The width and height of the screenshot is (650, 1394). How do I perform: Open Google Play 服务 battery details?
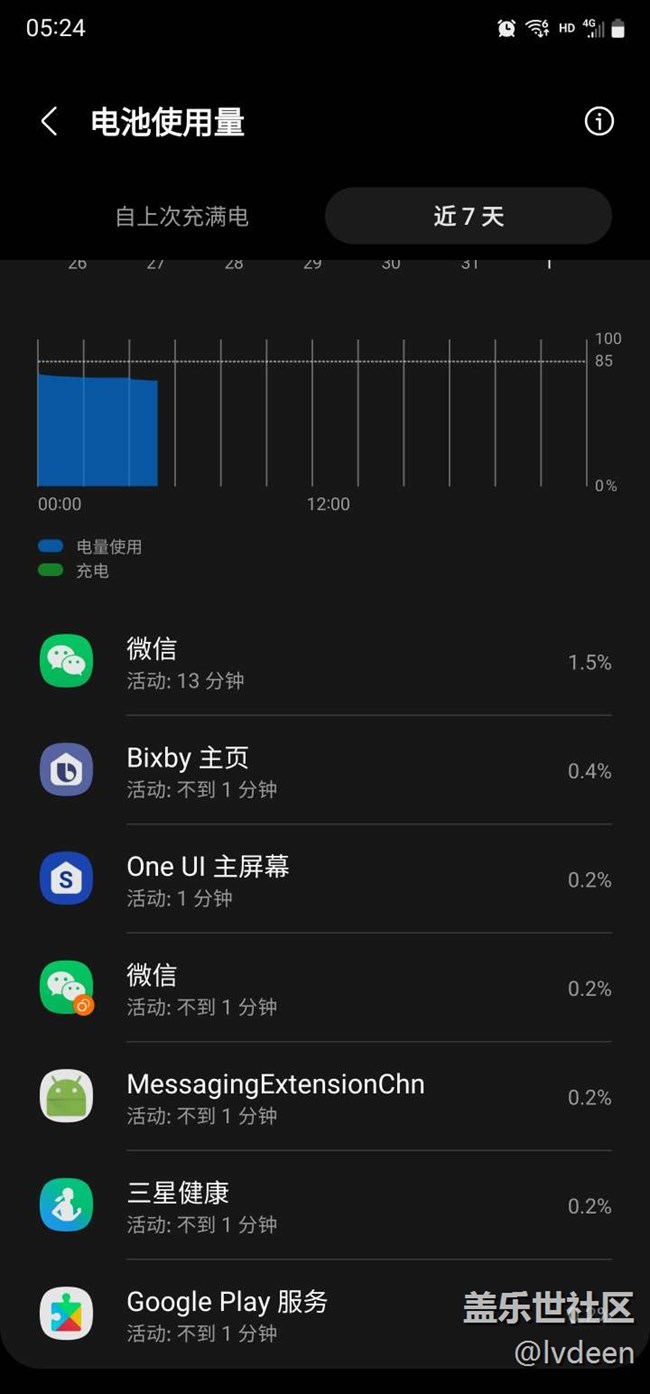pos(325,1314)
